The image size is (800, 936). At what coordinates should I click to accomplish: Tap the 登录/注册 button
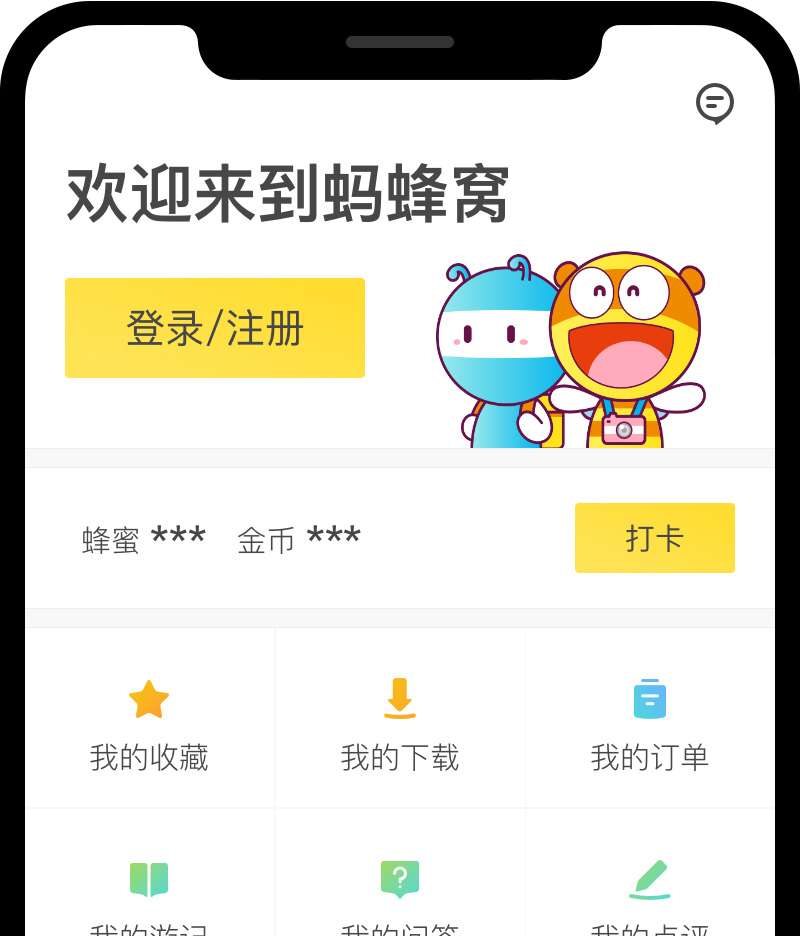coord(215,328)
